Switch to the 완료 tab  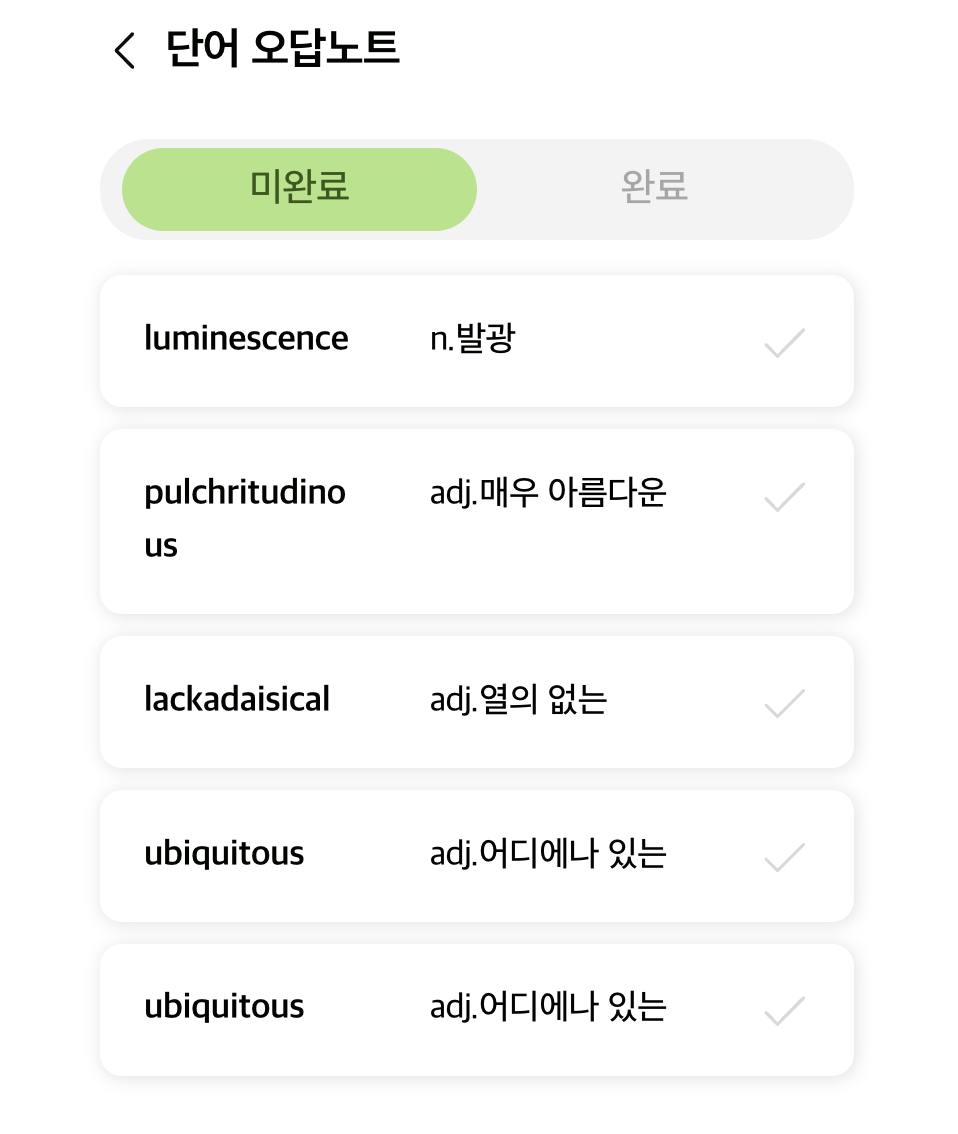click(x=654, y=189)
